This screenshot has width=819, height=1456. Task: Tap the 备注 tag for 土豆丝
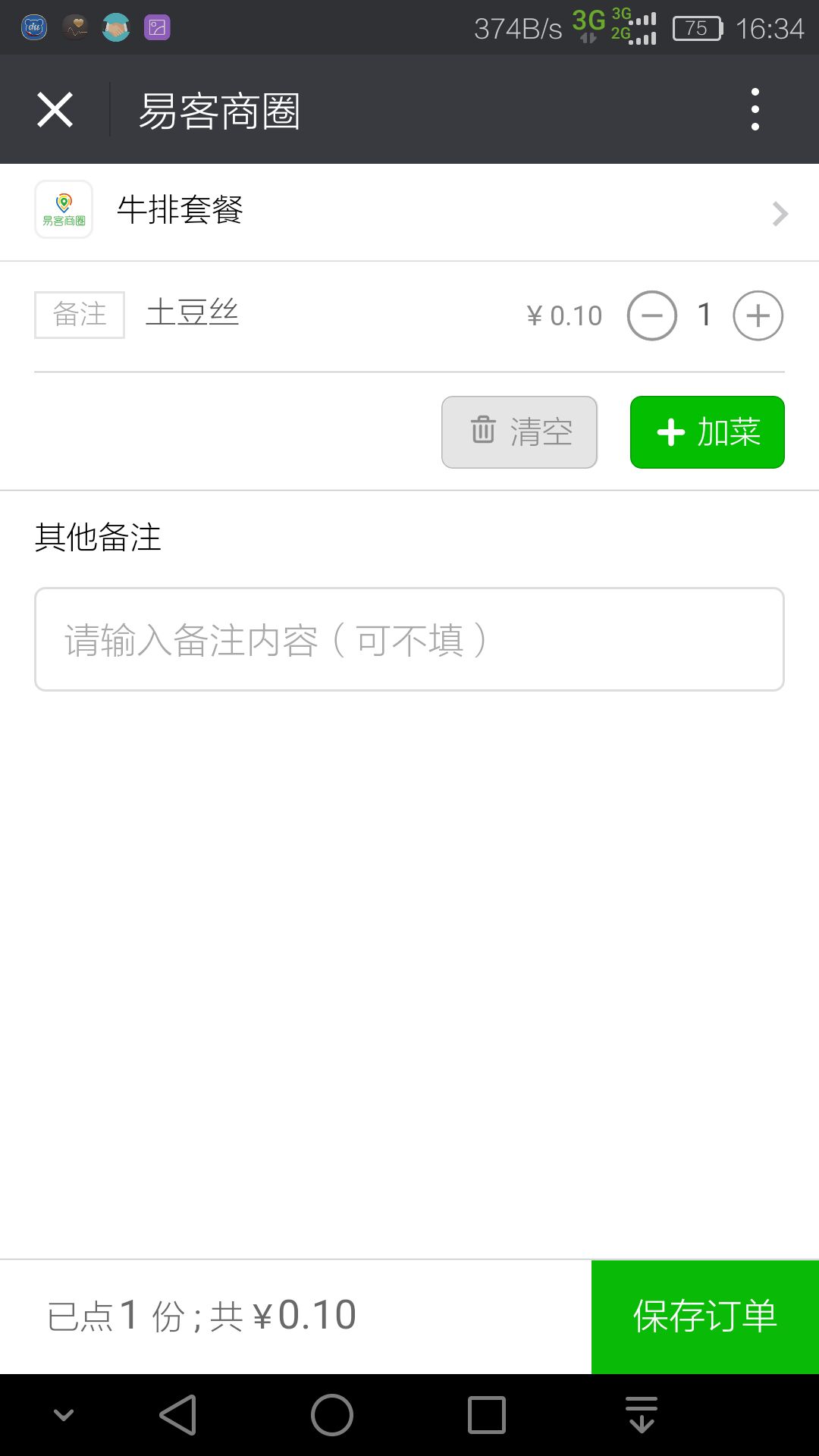pyautogui.click(x=80, y=315)
